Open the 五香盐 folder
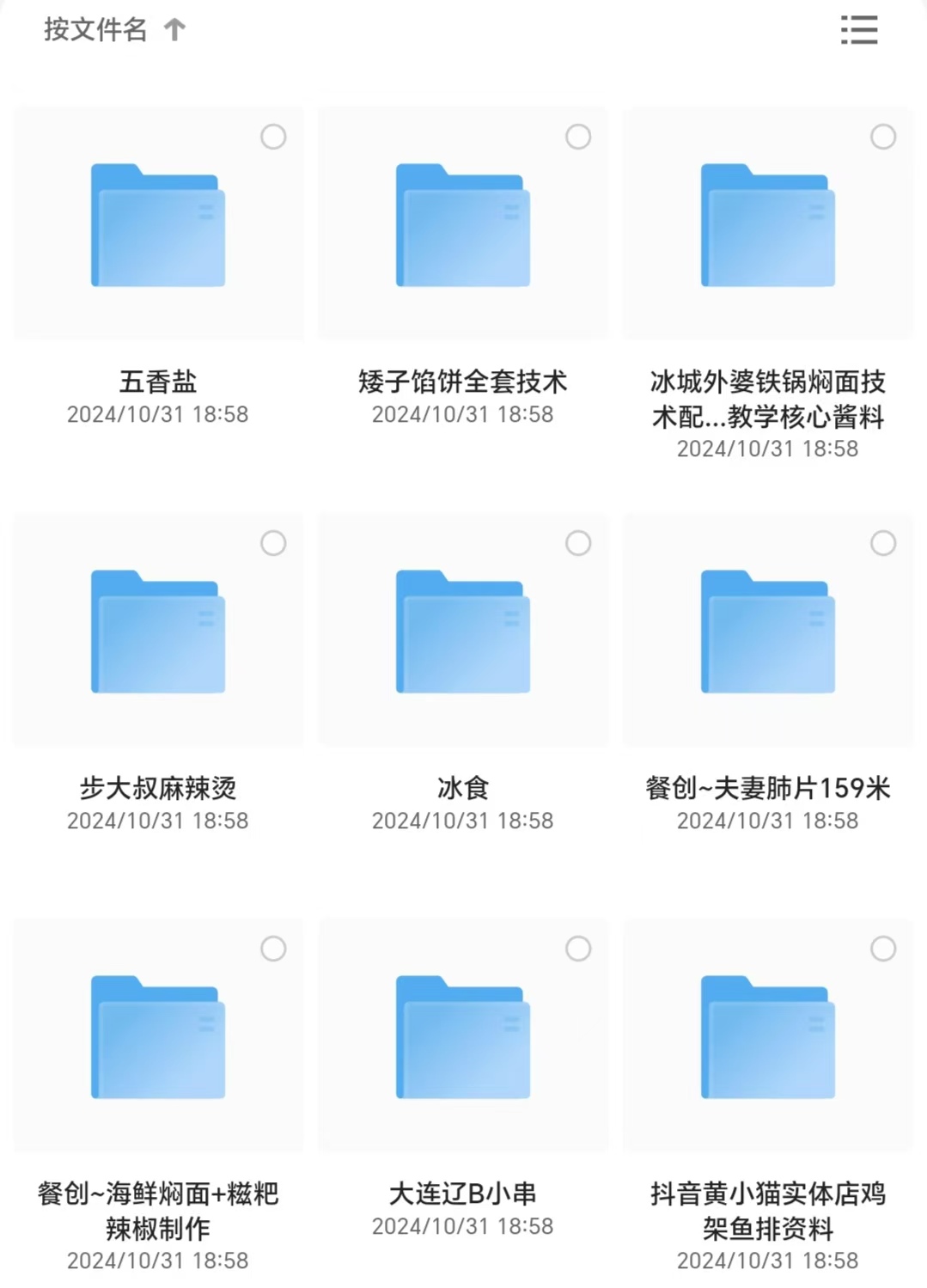Viewport: 927px width, 1288px height. tap(158, 225)
